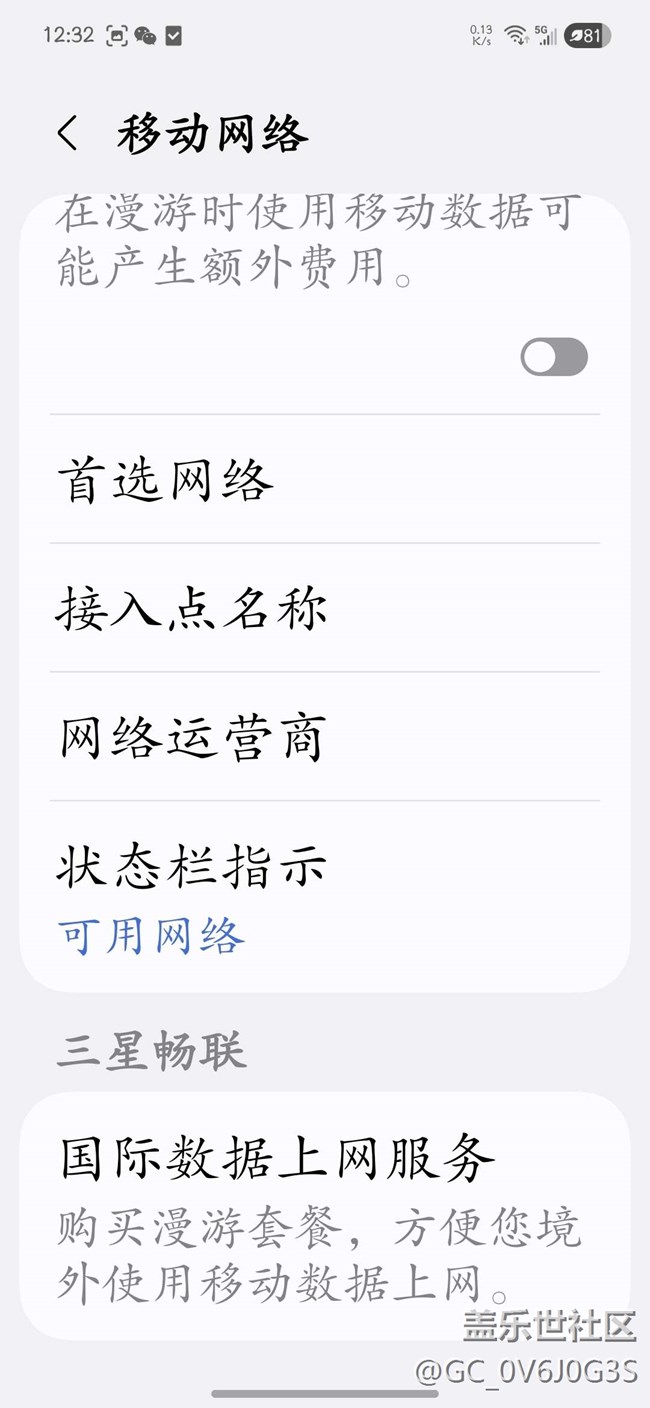This screenshot has height=1408, width=650.
Task: Open 接入点名称 settings
Action: pos(325,609)
